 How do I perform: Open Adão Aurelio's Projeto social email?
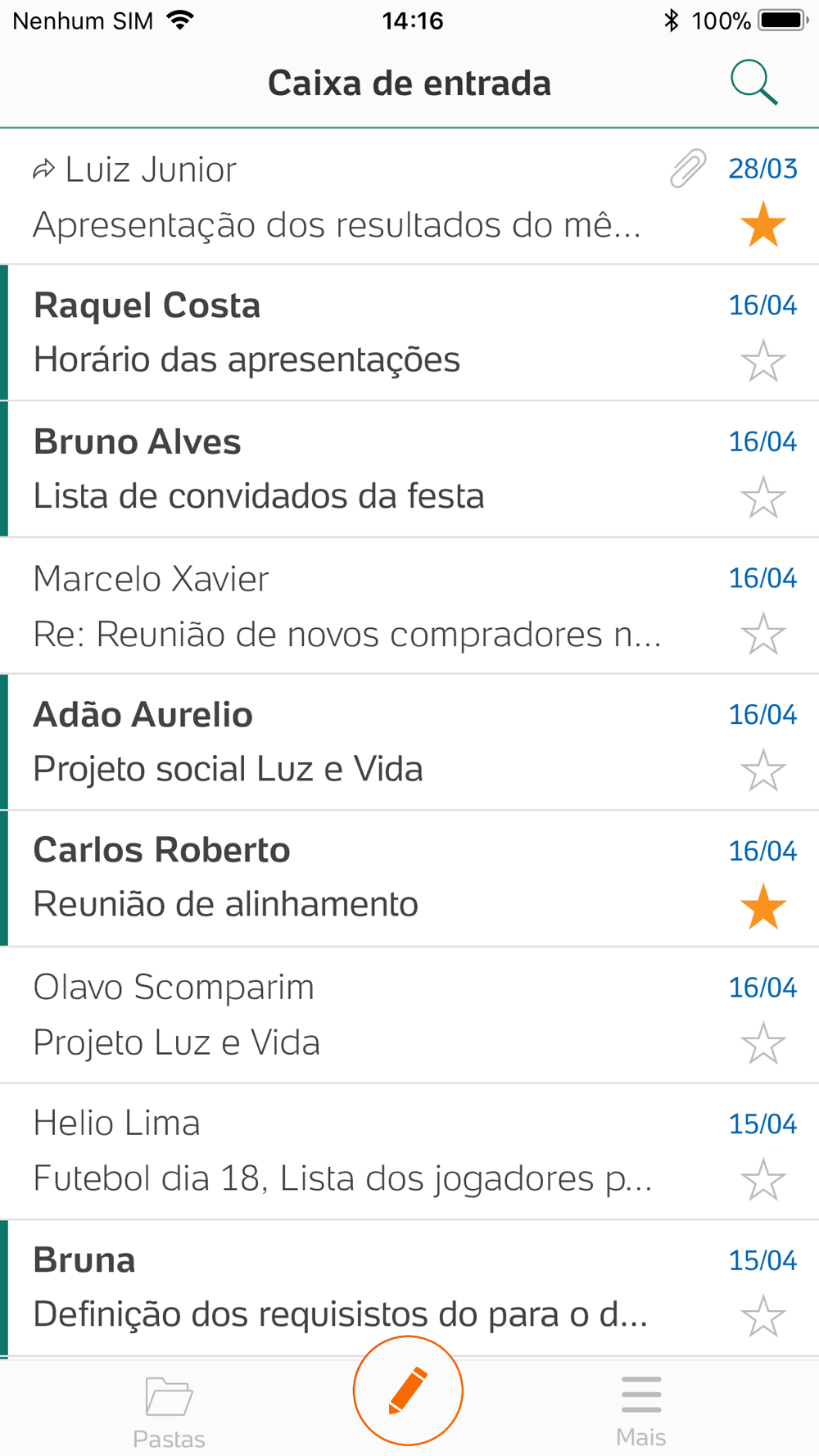[x=409, y=743]
